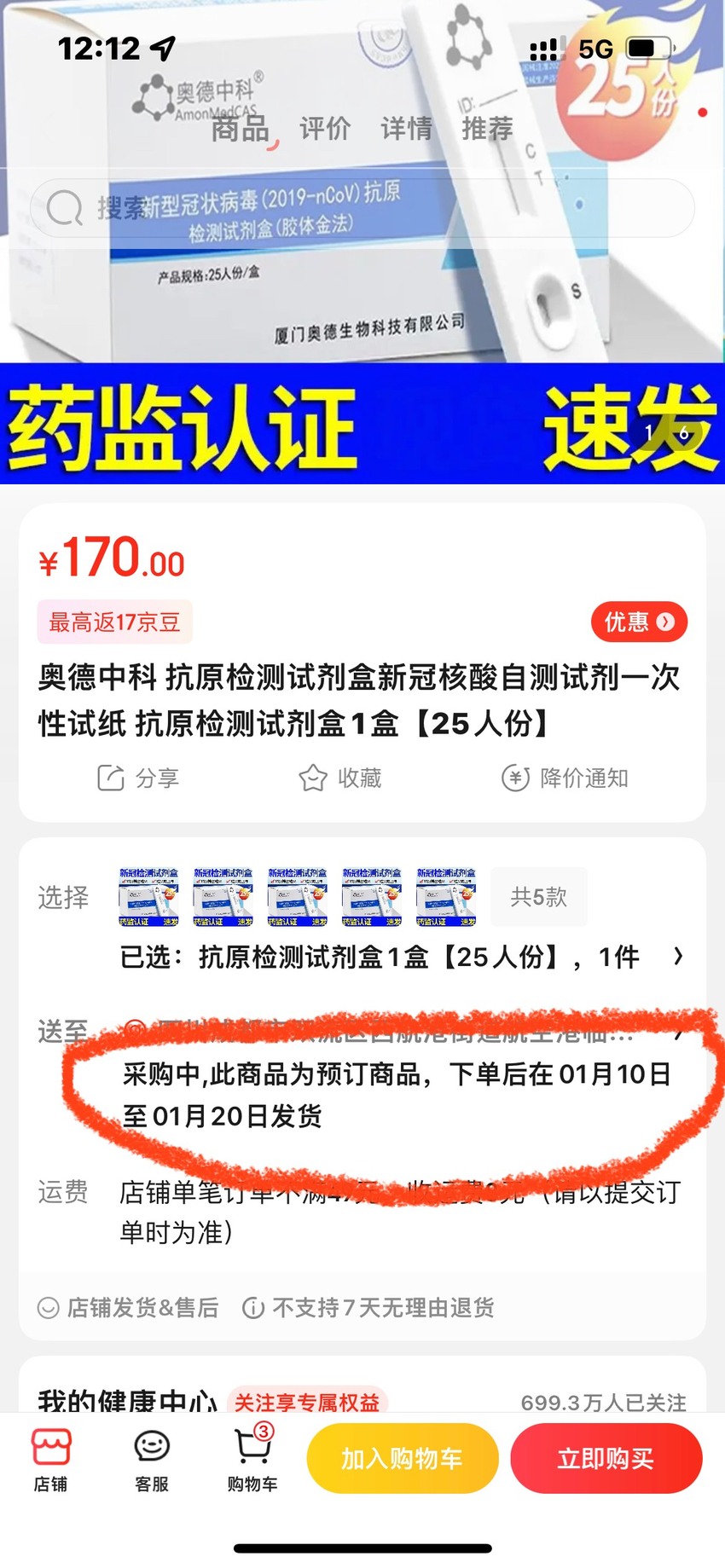Switch to the 推荐 tab
Viewport: 725px width, 1568px height.
(x=488, y=129)
